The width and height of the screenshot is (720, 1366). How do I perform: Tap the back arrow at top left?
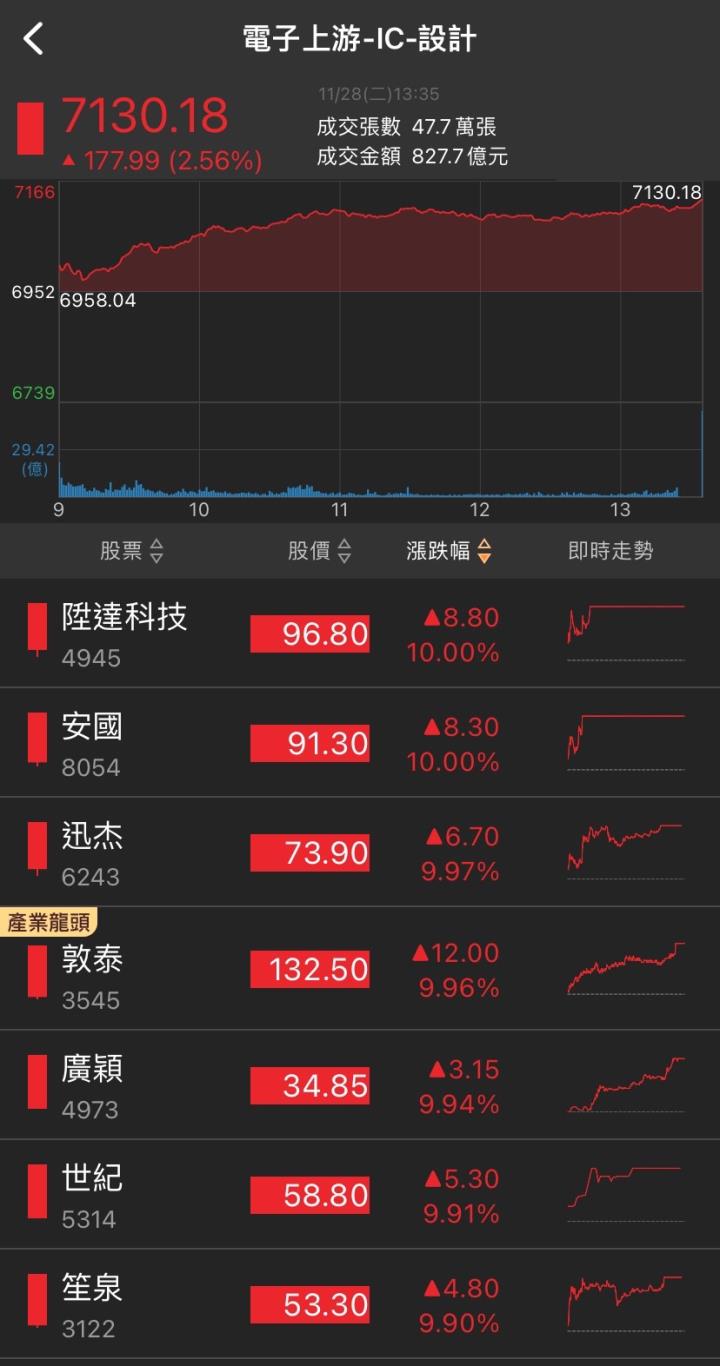click(34, 40)
